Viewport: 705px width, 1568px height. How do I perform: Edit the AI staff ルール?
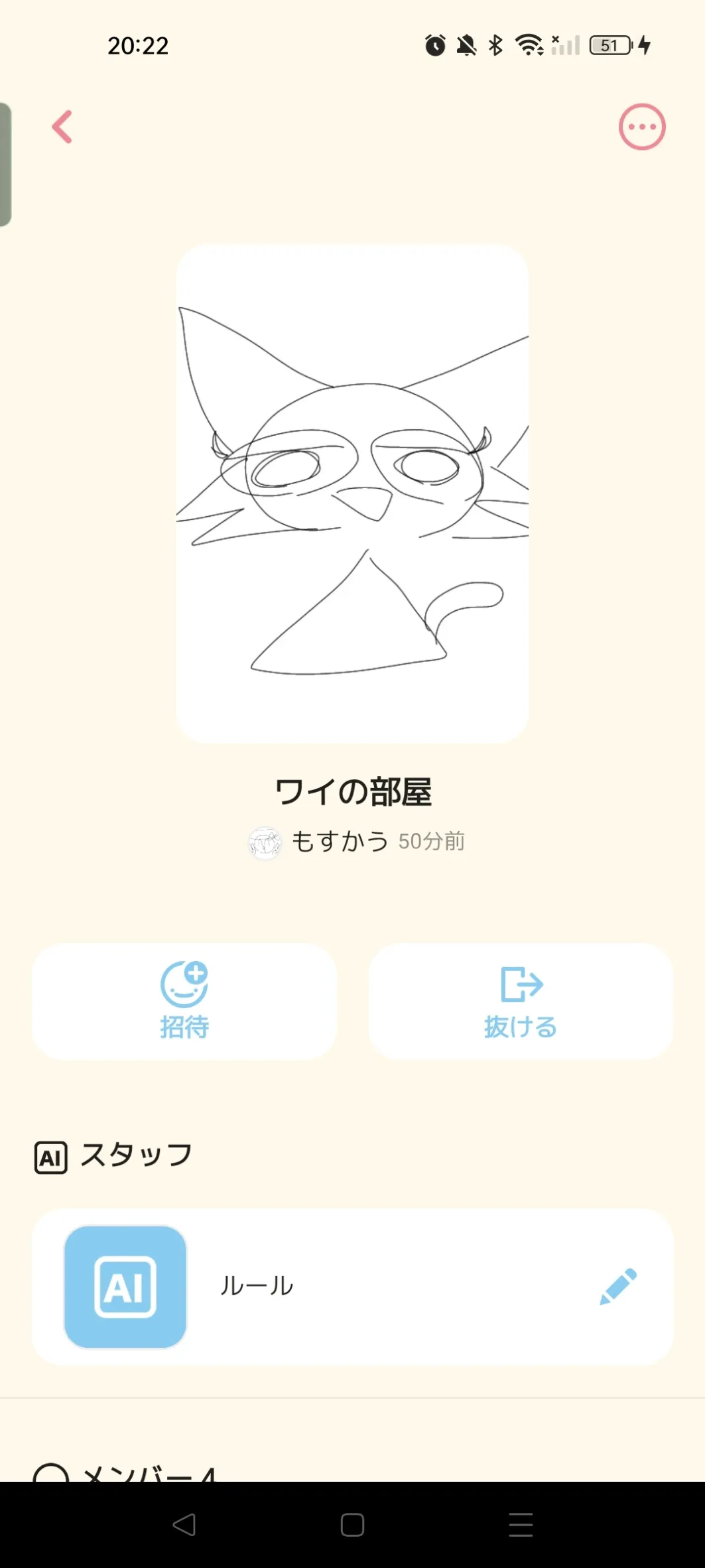pyautogui.click(x=617, y=1287)
